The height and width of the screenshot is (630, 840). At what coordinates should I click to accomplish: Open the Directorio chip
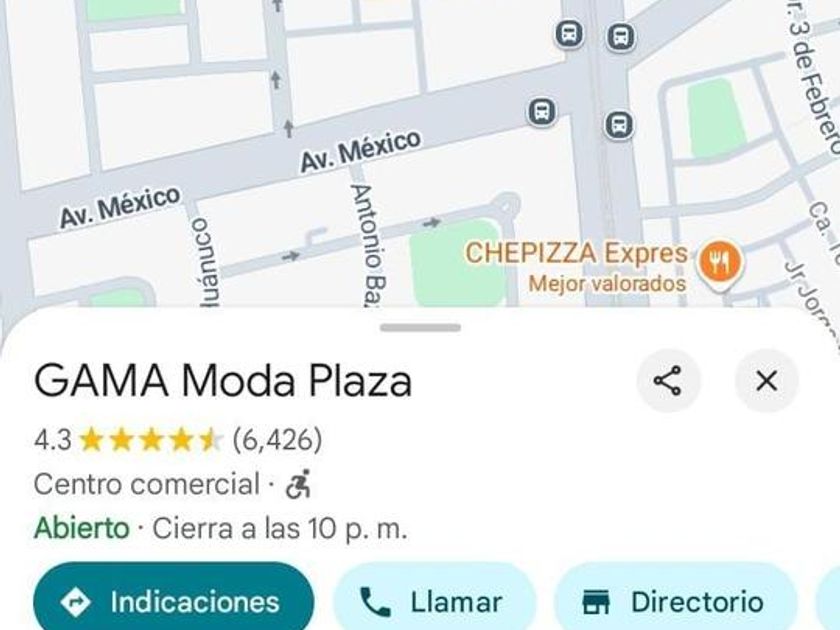click(x=674, y=601)
